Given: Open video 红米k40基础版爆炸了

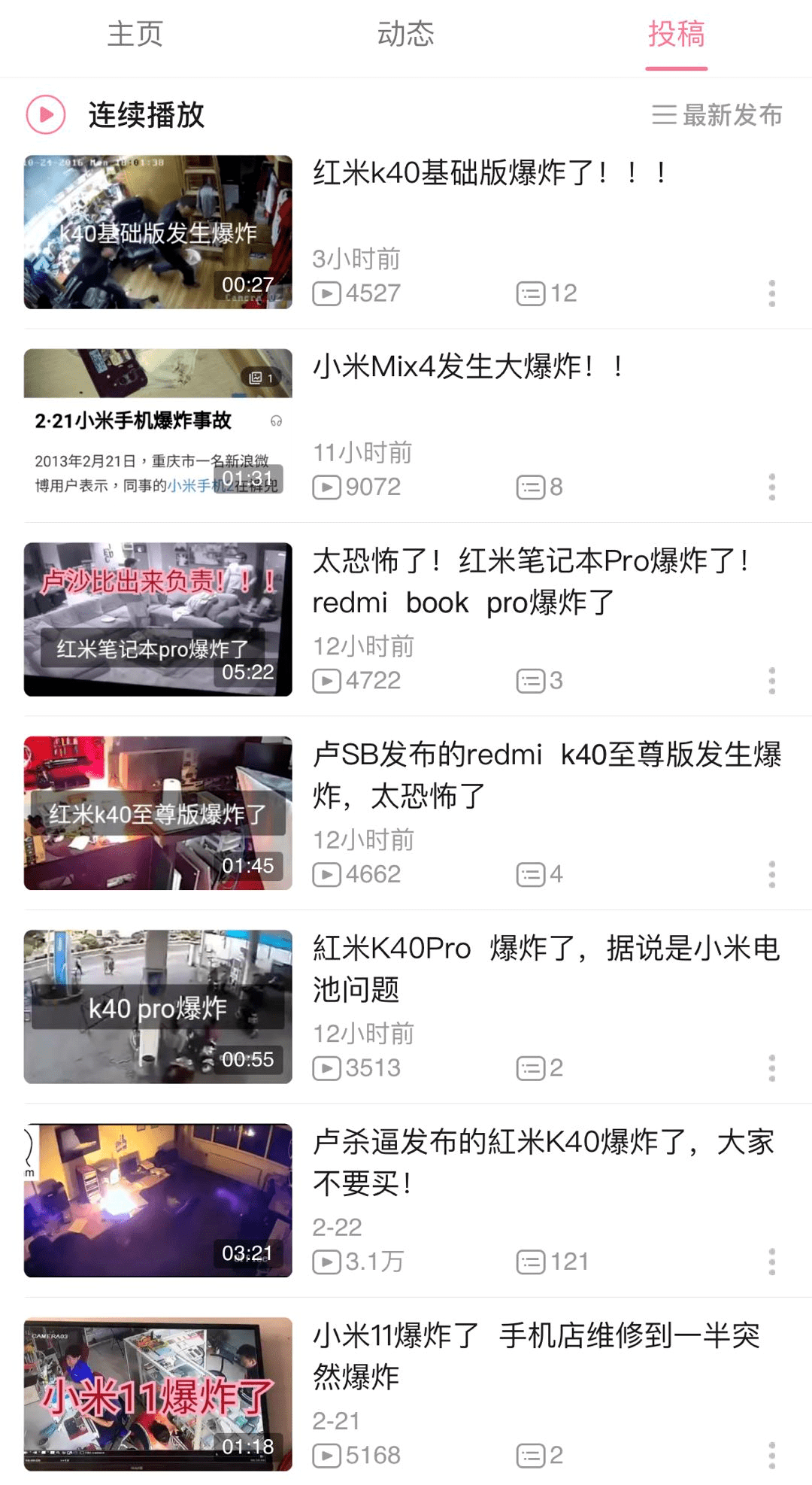Looking at the screenshot, I should point(158,232).
